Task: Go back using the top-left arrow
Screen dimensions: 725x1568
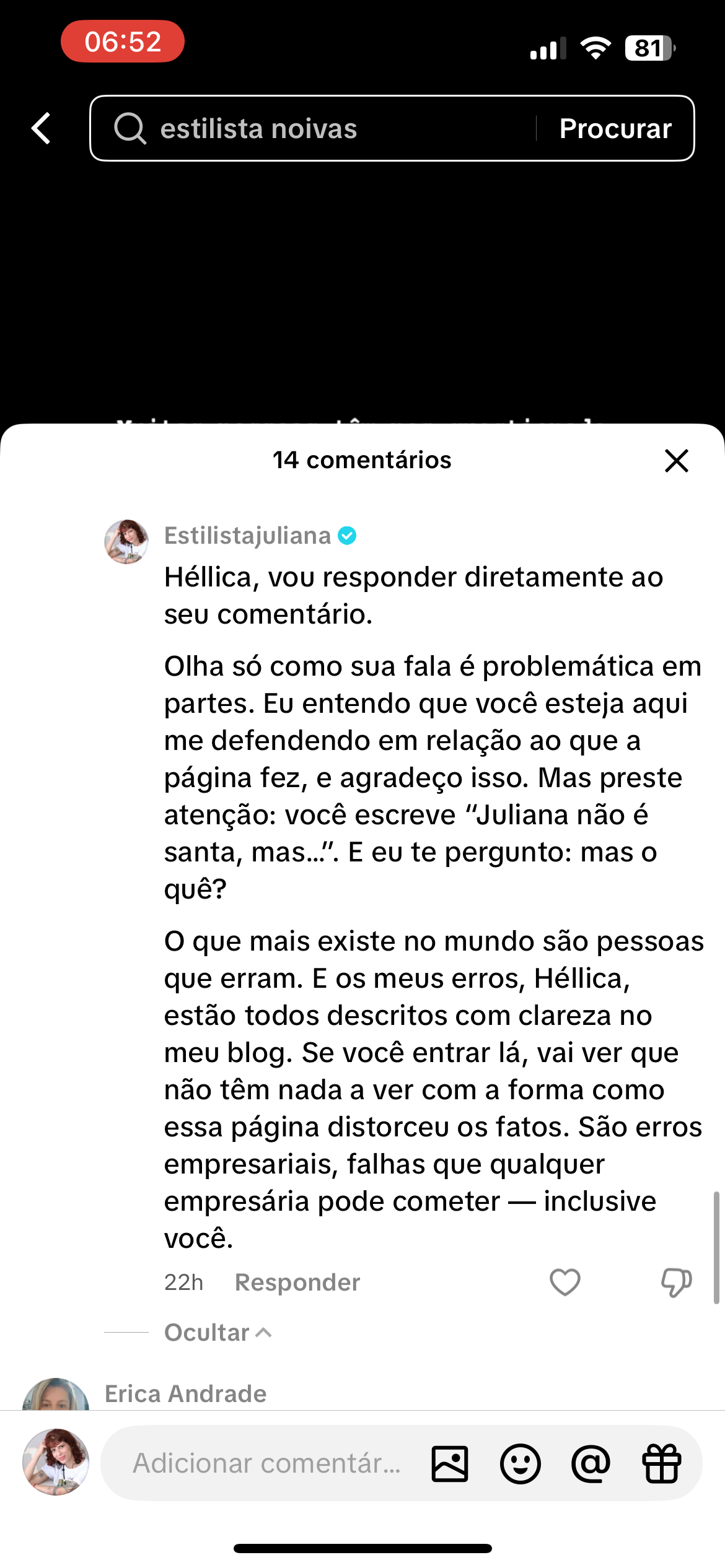Action: point(41,129)
